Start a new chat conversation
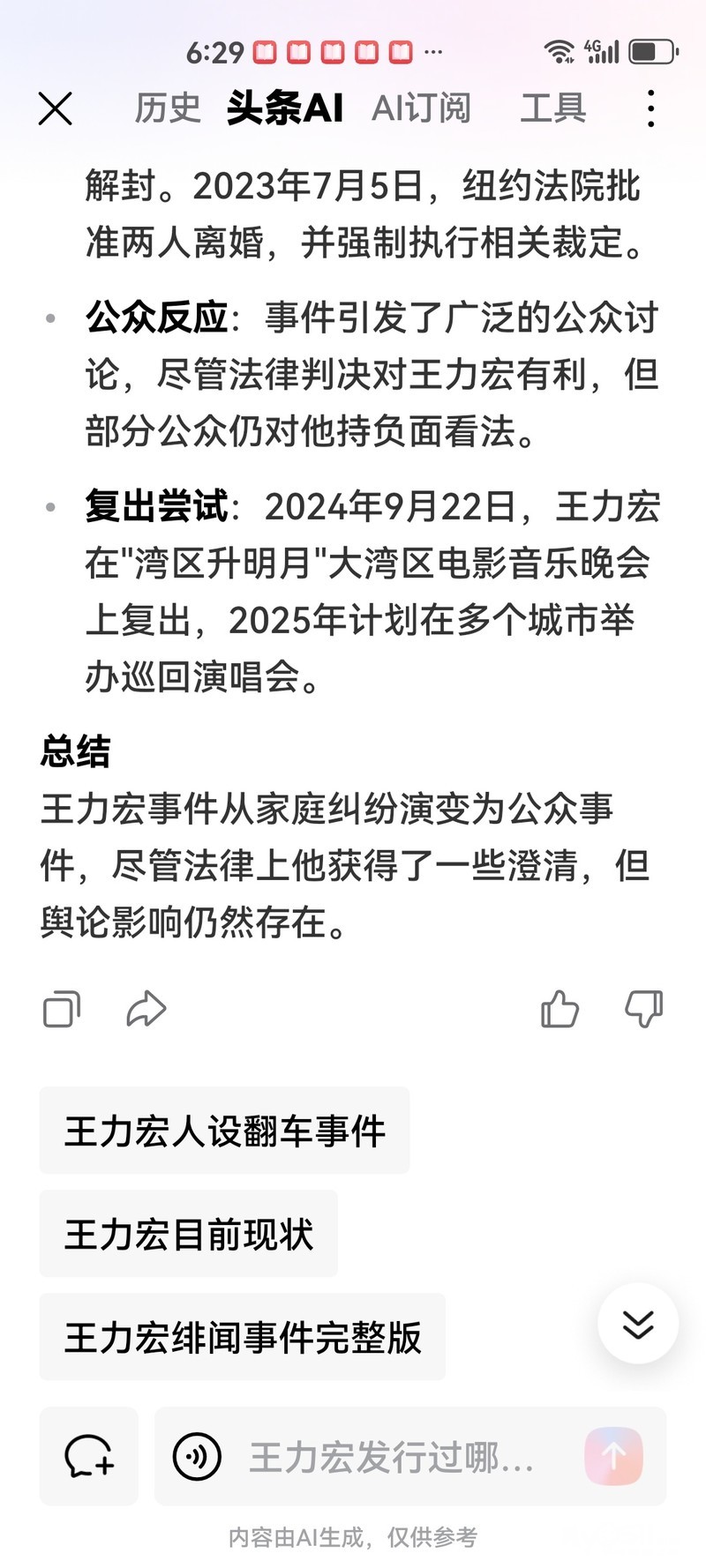 [x=88, y=1456]
